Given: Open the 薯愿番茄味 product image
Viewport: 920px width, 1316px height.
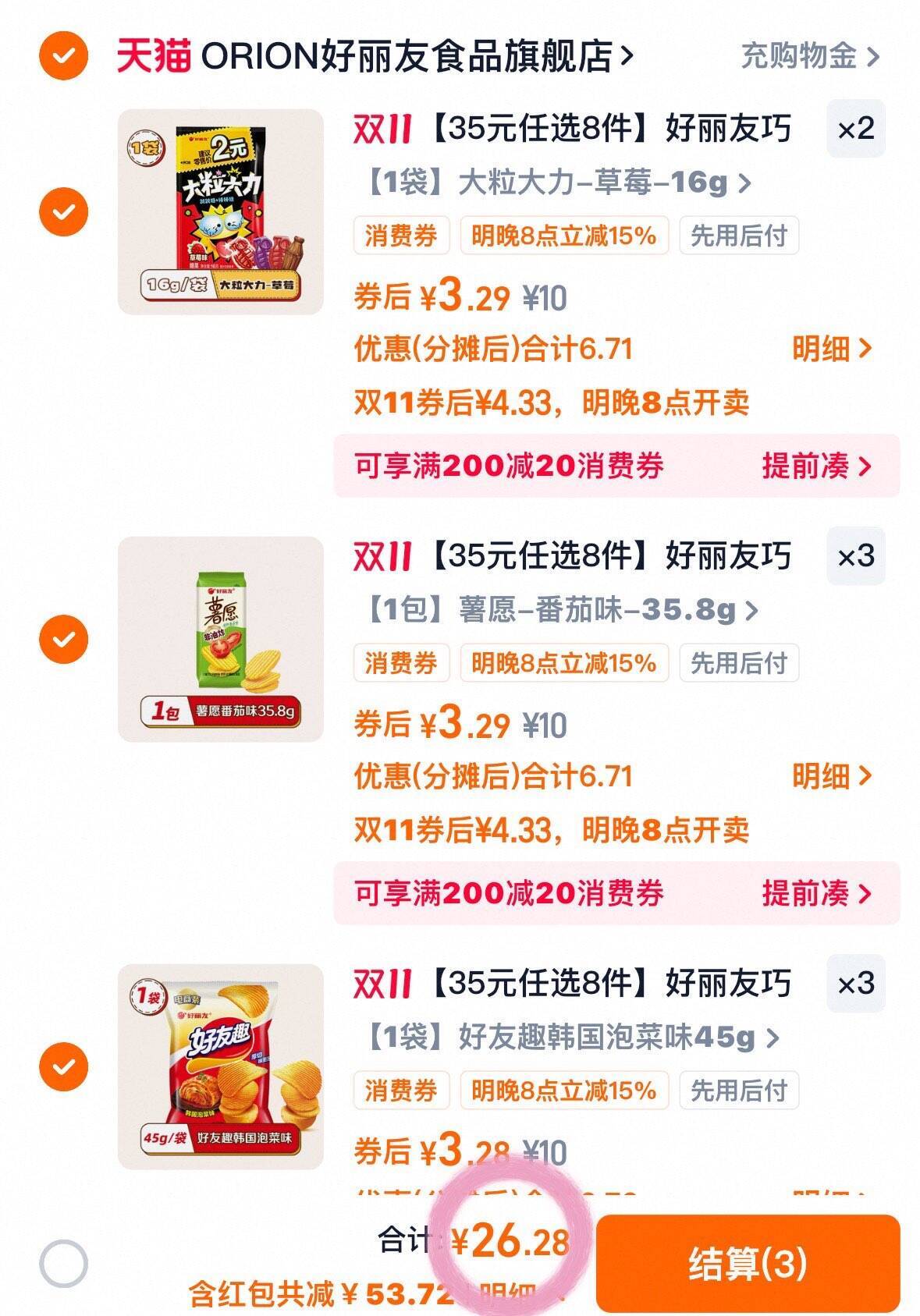Looking at the screenshot, I should (x=220, y=639).
